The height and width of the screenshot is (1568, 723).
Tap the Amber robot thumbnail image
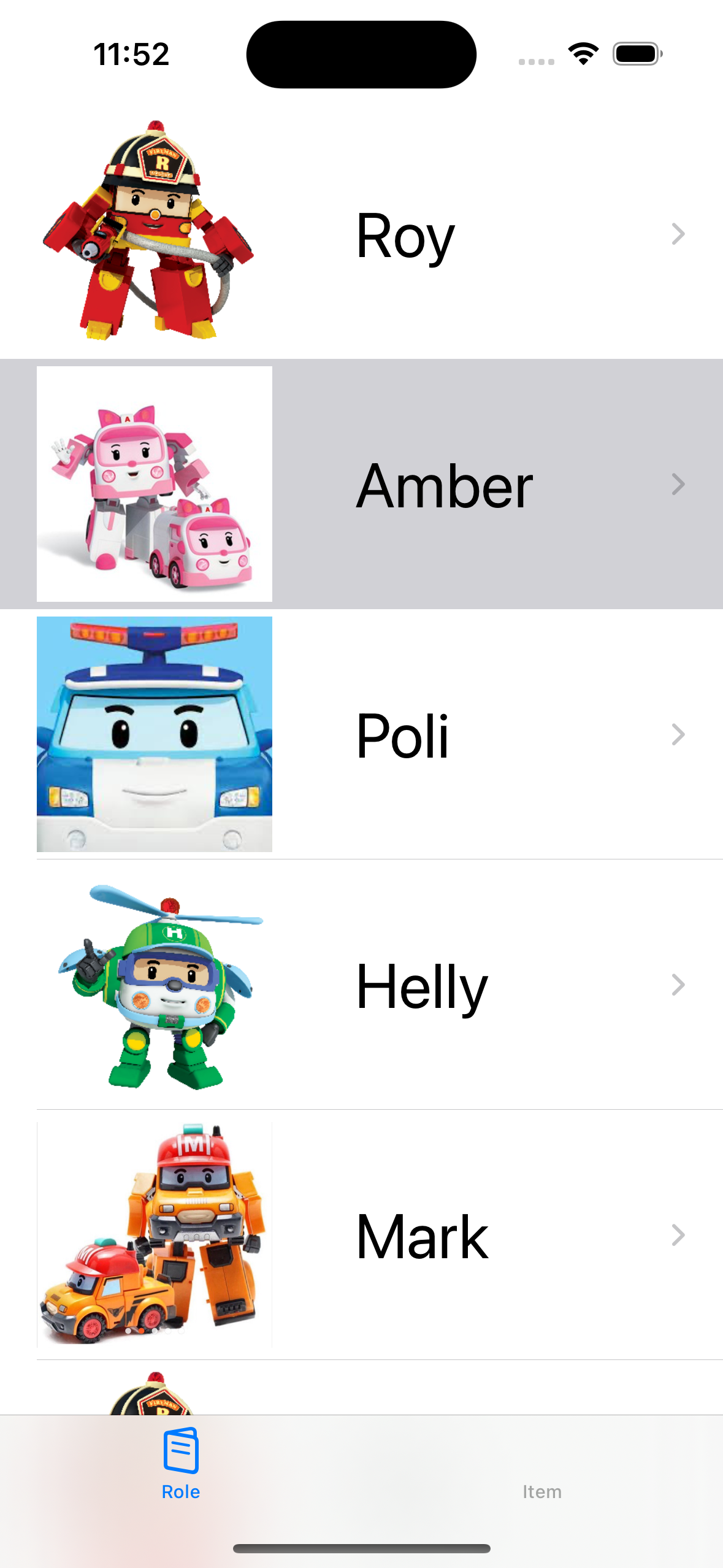pos(155,485)
